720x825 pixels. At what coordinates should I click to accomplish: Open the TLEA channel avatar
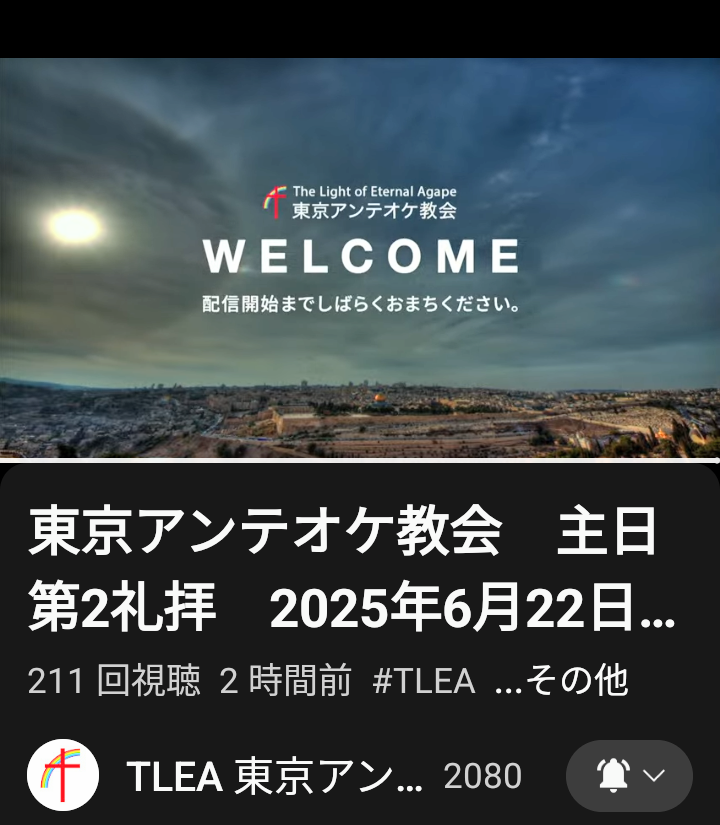tap(63, 775)
